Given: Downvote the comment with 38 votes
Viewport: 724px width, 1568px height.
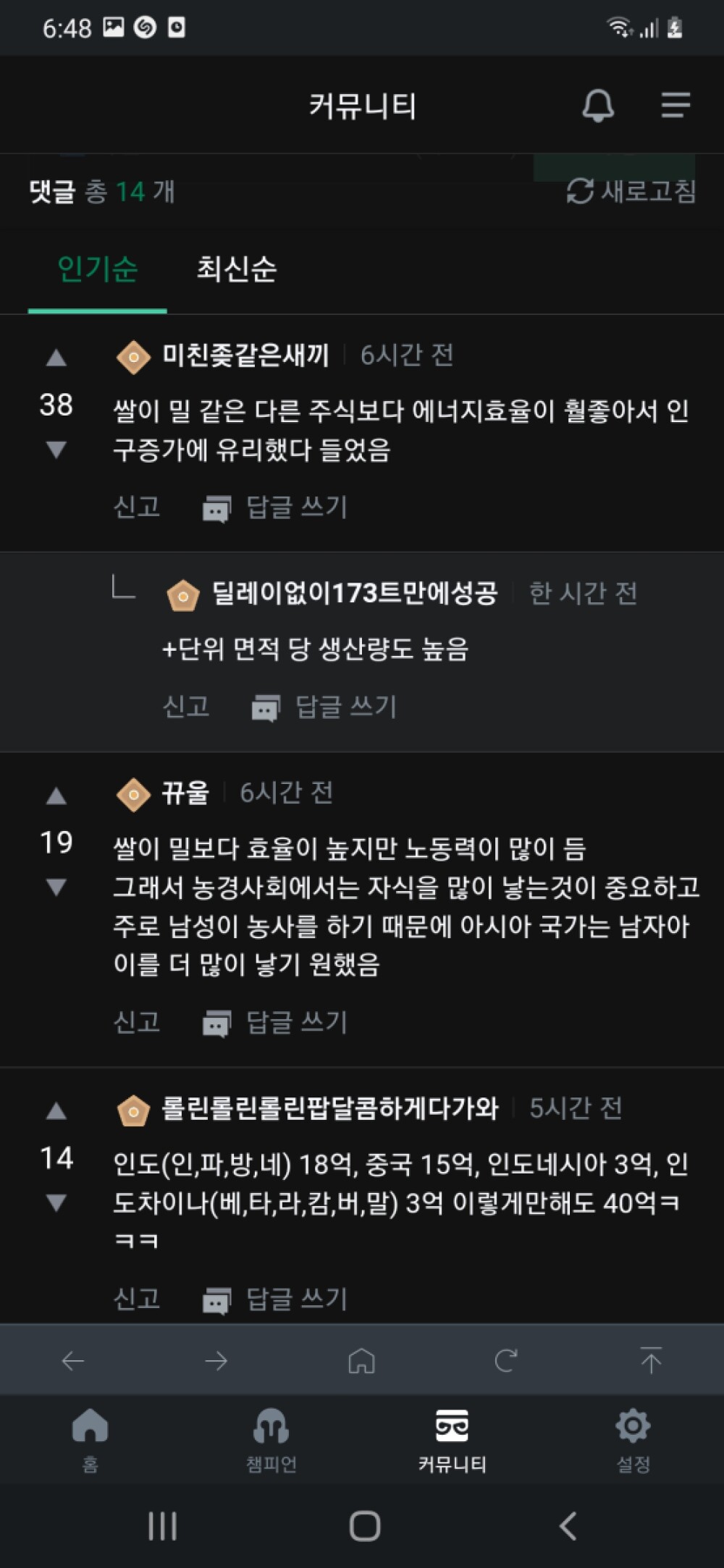Looking at the screenshot, I should pos(56,450).
